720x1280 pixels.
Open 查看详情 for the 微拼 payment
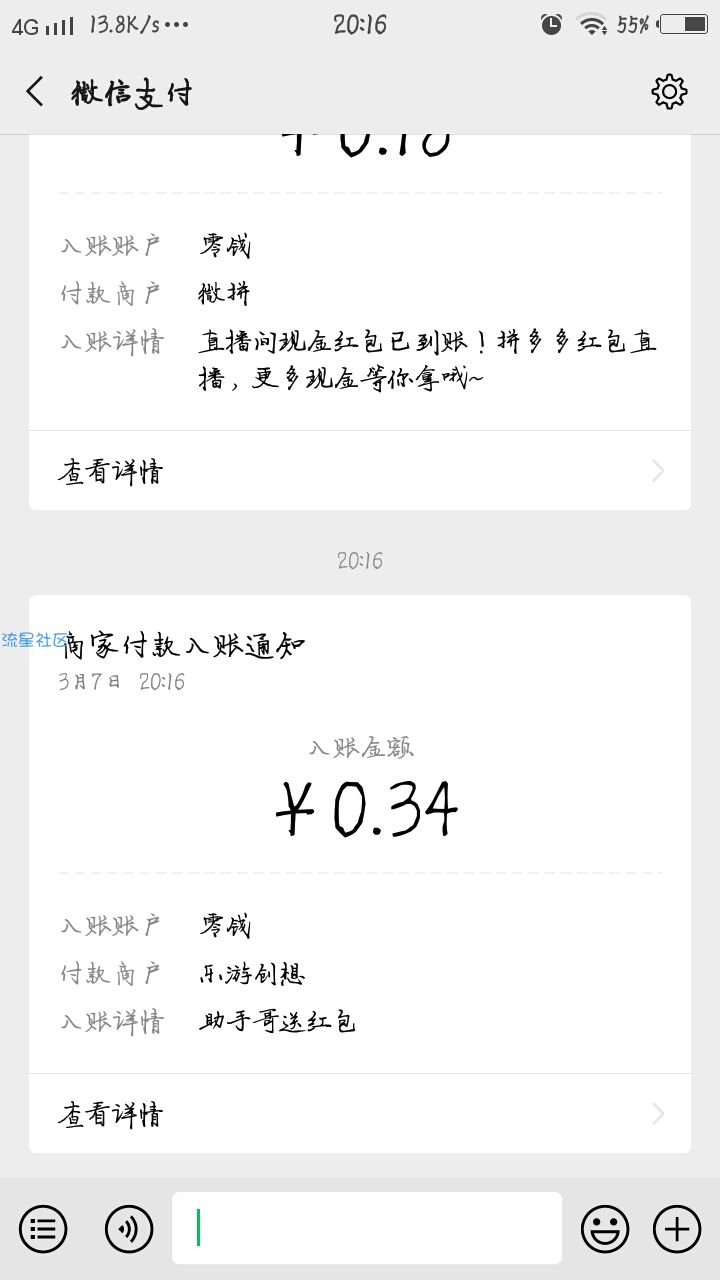(x=360, y=471)
